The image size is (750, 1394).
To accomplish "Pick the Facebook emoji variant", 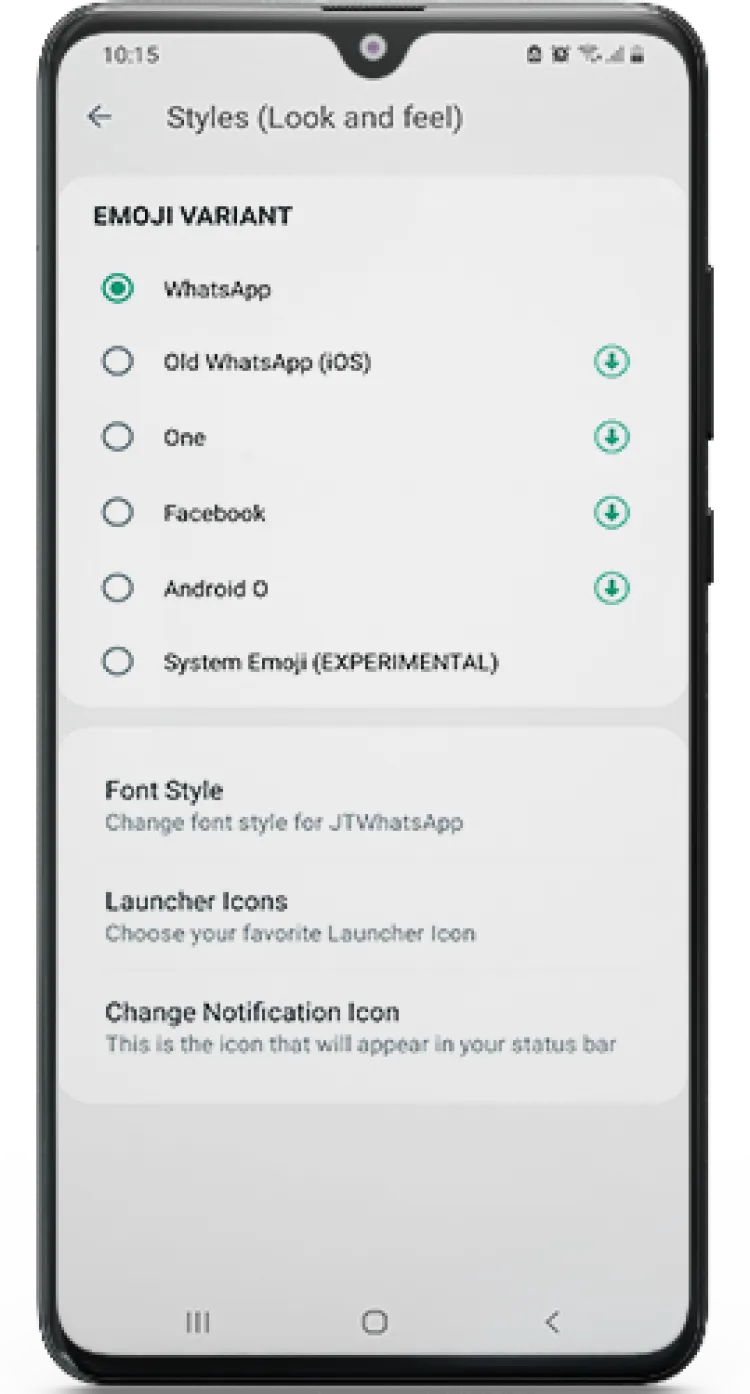I will click(118, 513).
